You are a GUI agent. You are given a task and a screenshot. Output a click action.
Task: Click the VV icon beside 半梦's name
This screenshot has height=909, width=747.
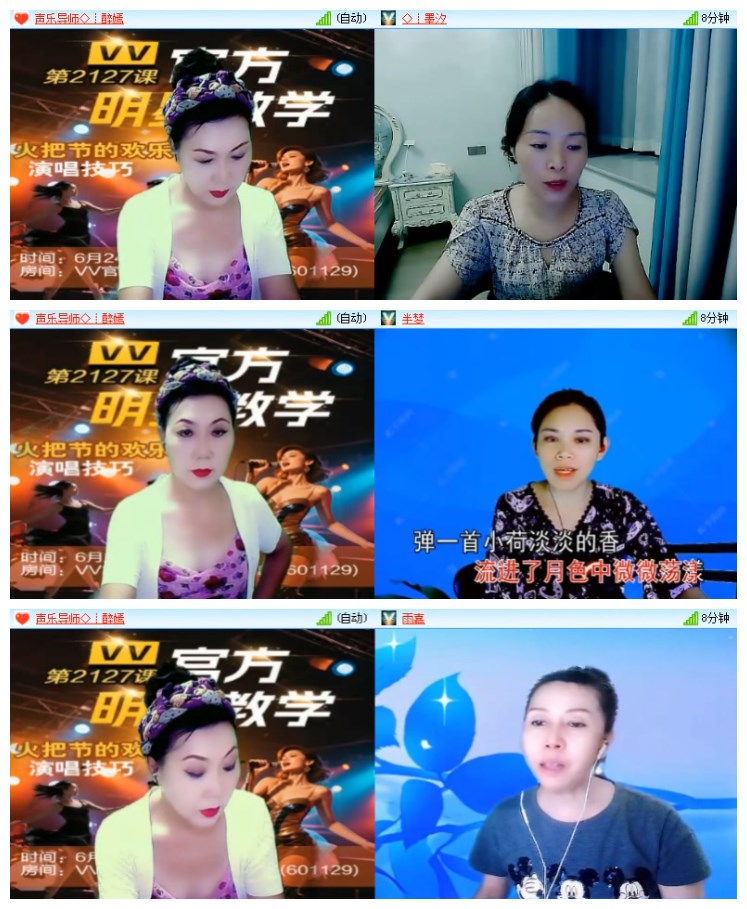click(386, 318)
